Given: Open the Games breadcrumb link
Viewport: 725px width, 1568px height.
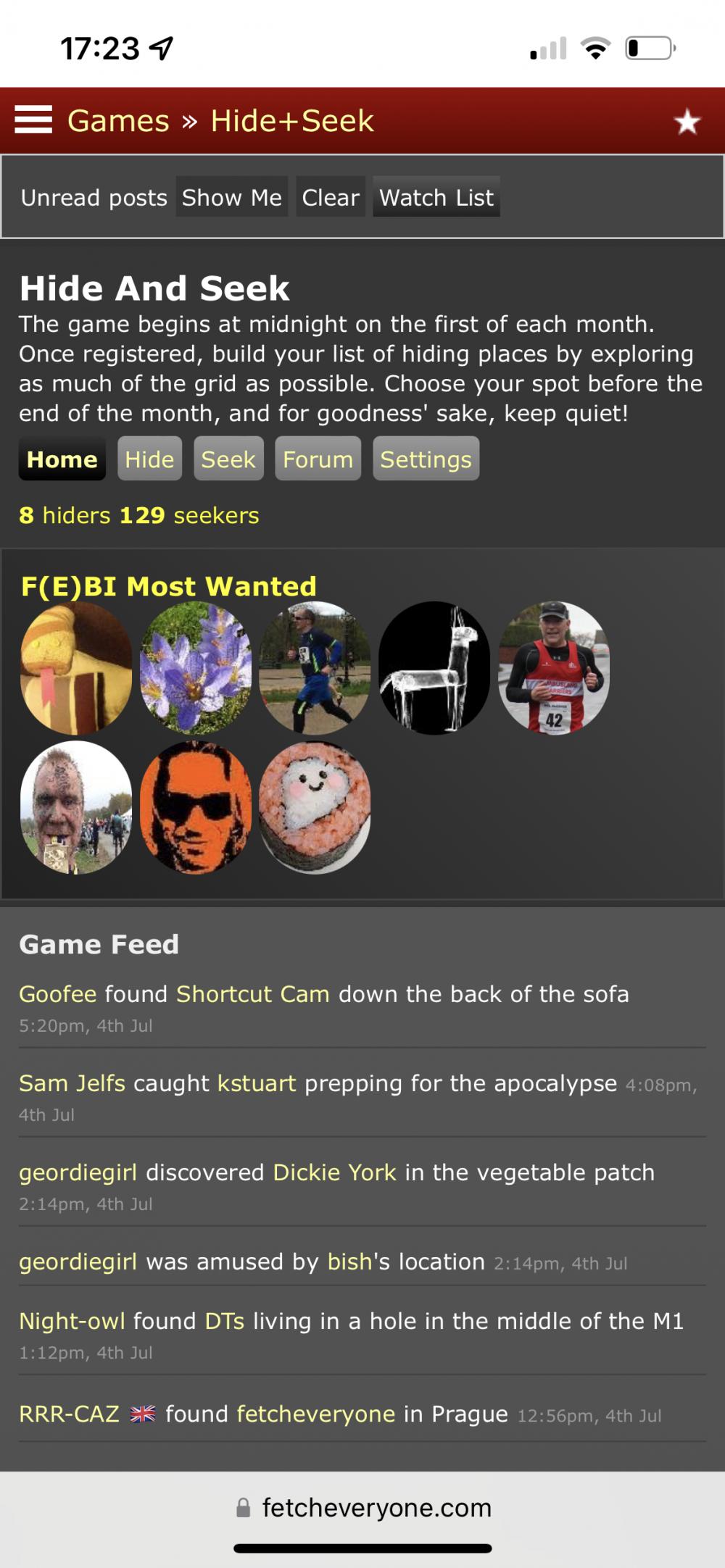Looking at the screenshot, I should tap(118, 121).
